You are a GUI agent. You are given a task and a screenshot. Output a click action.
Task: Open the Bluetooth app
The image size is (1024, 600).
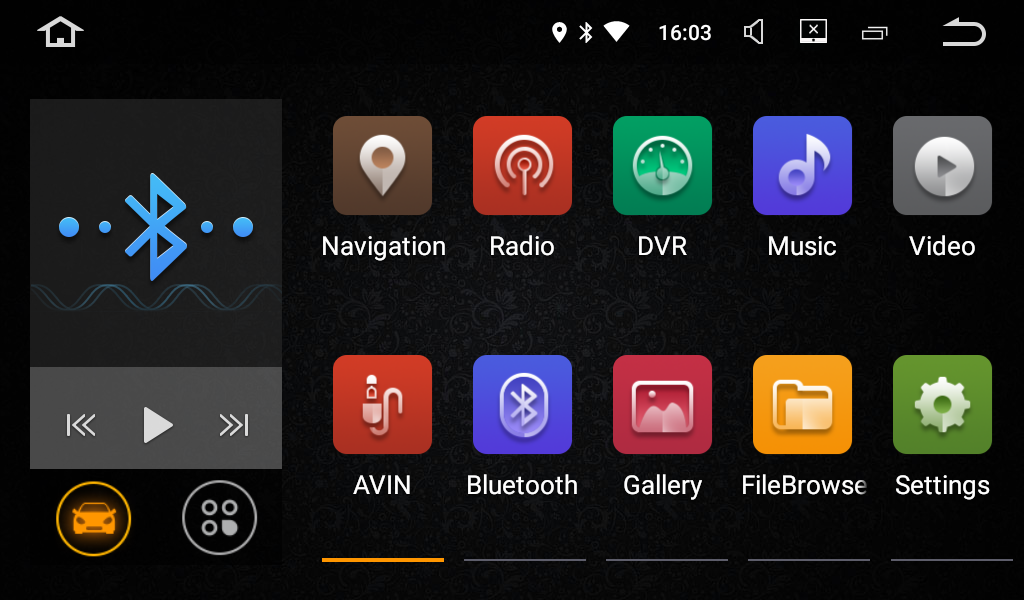(522, 405)
